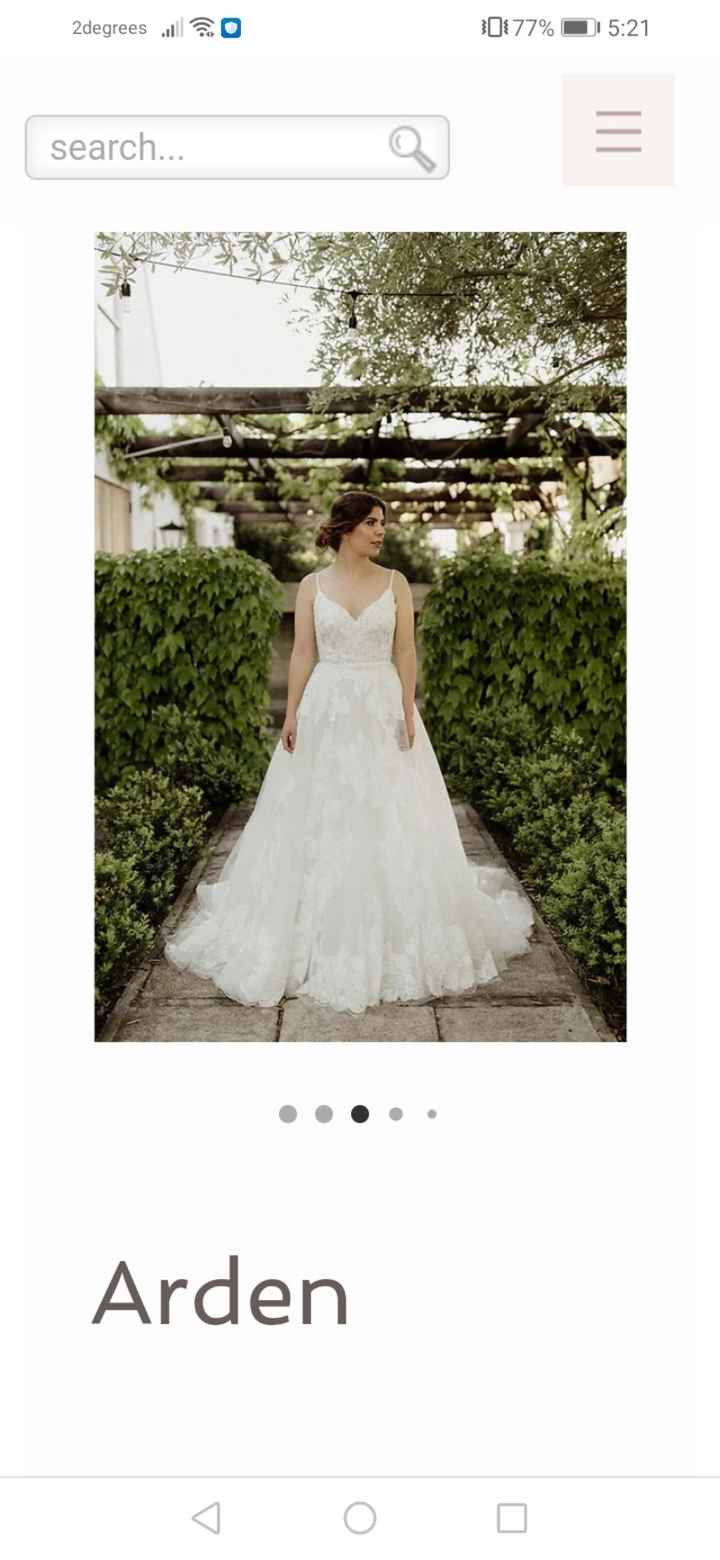Open recent apps with the square button
Image resolution: width=720 pixels, height=1560 pixels.
click(511, 1520)
